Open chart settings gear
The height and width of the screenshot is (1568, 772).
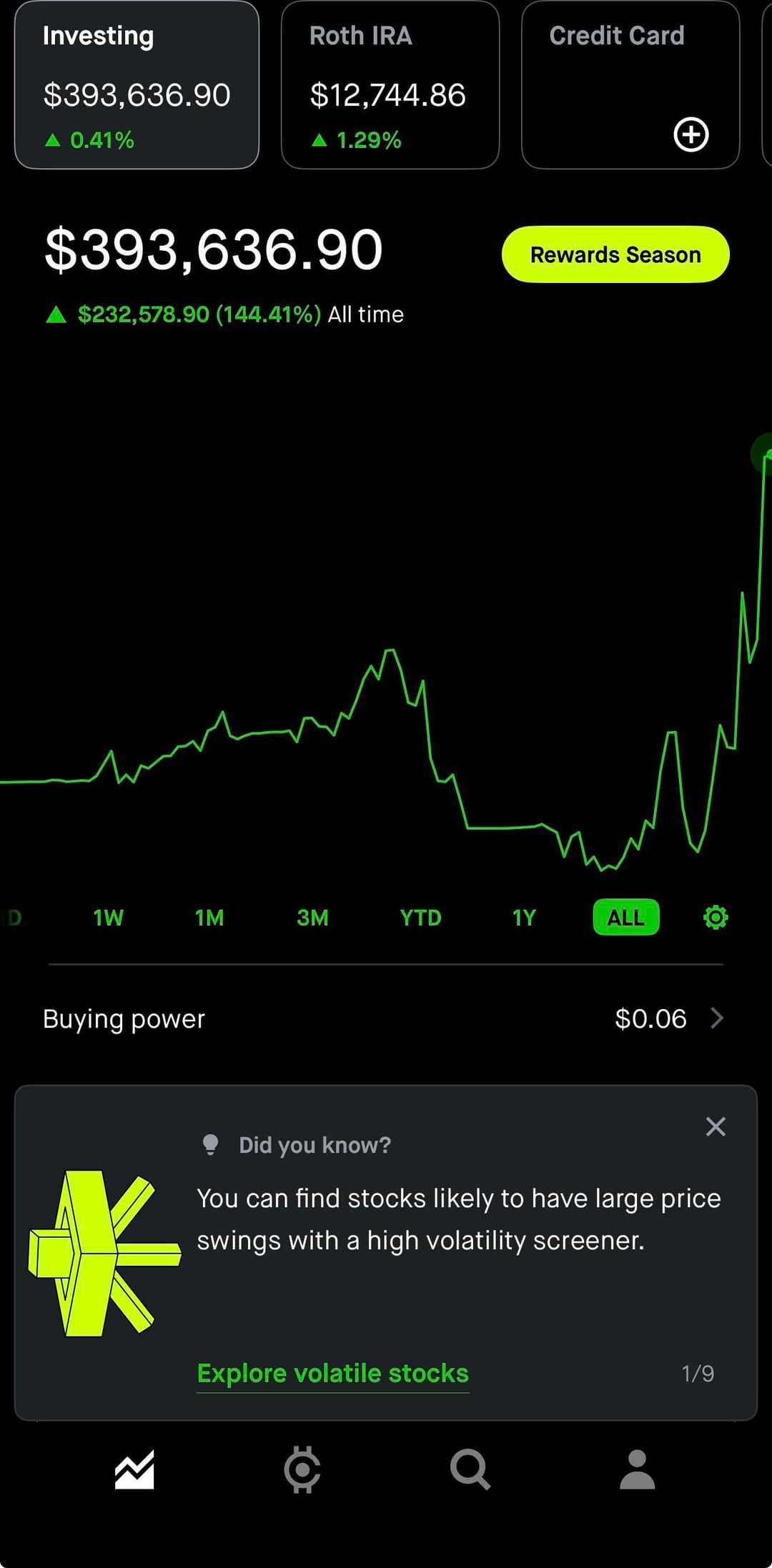pyautogui.click(x=716, y=918)
